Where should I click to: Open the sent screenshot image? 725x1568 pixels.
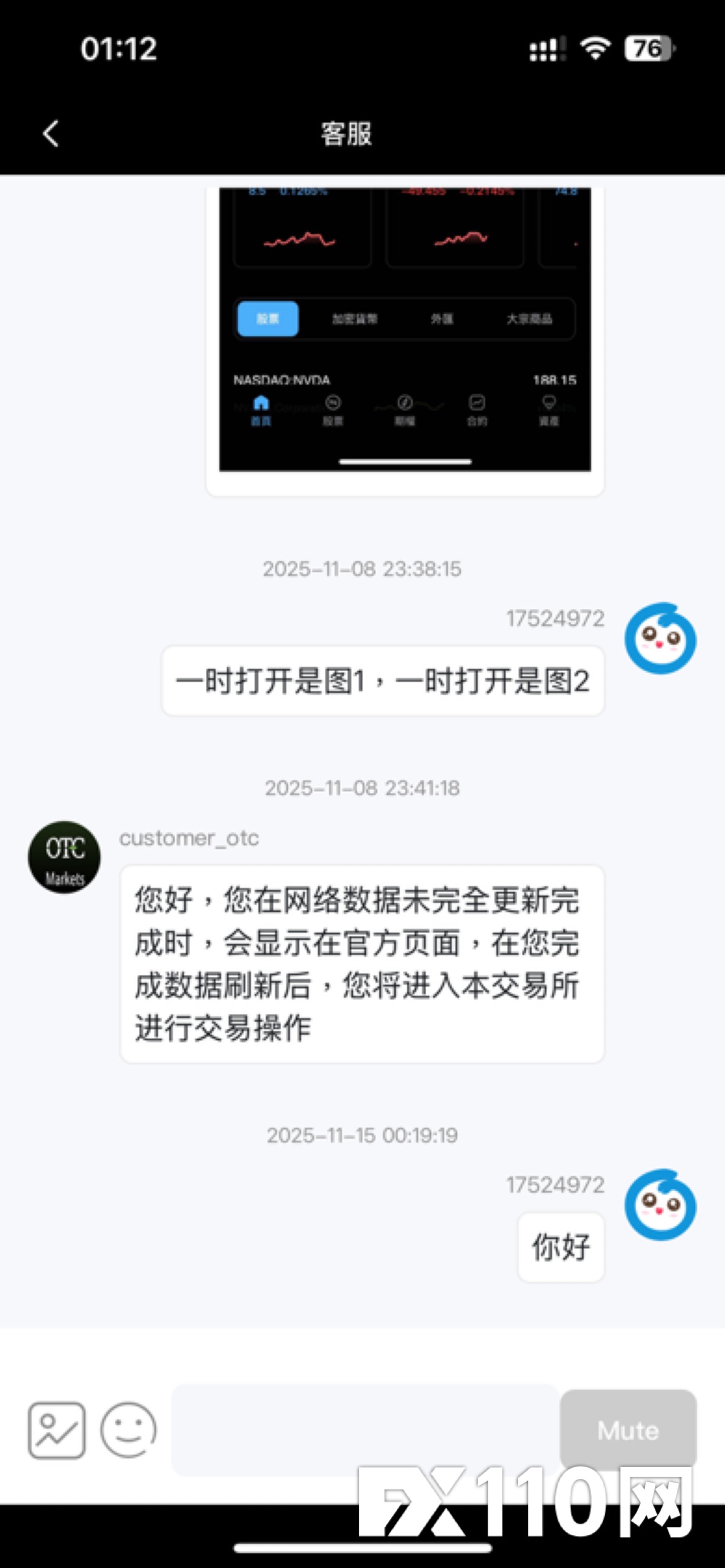(405, 334)
